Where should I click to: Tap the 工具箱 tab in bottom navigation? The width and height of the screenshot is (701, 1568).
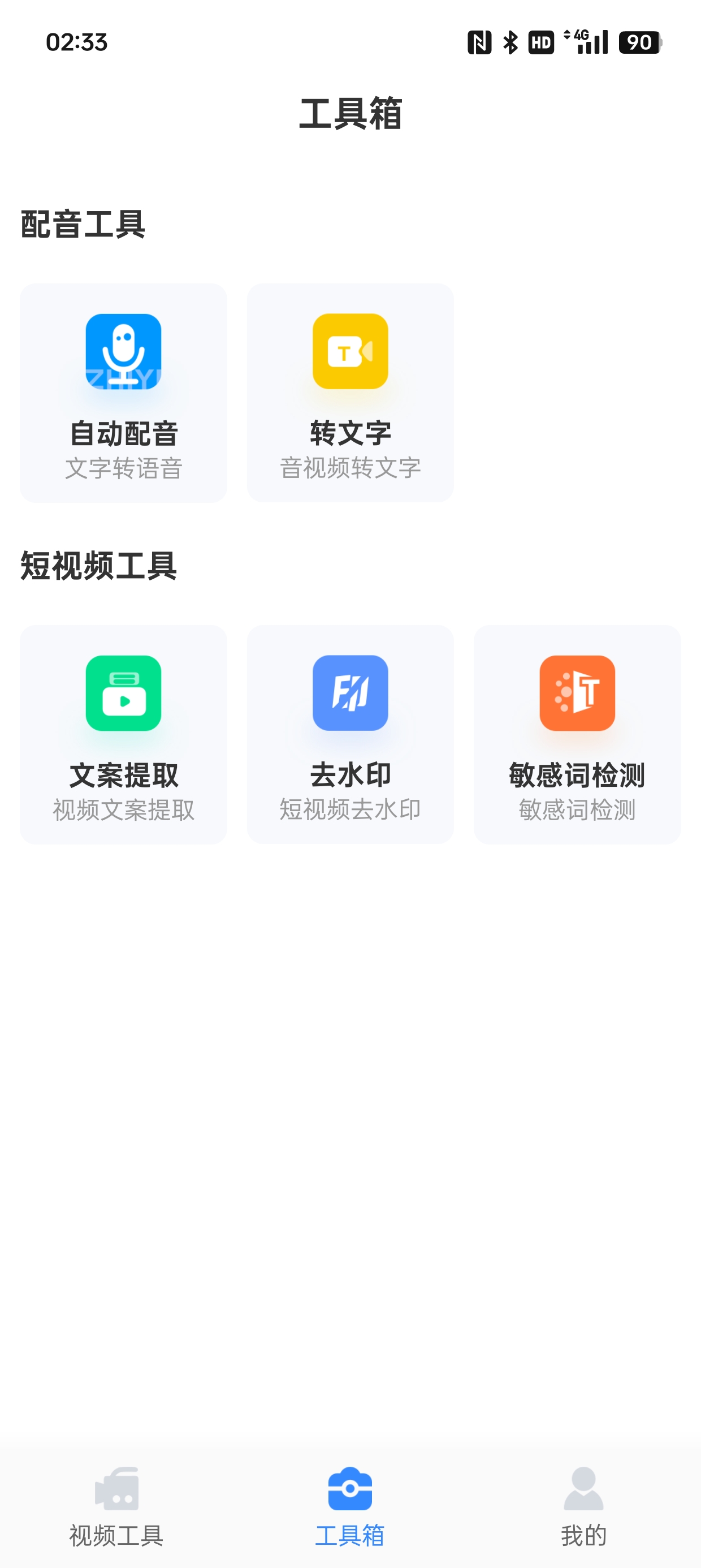click(x=350, y=1506)
